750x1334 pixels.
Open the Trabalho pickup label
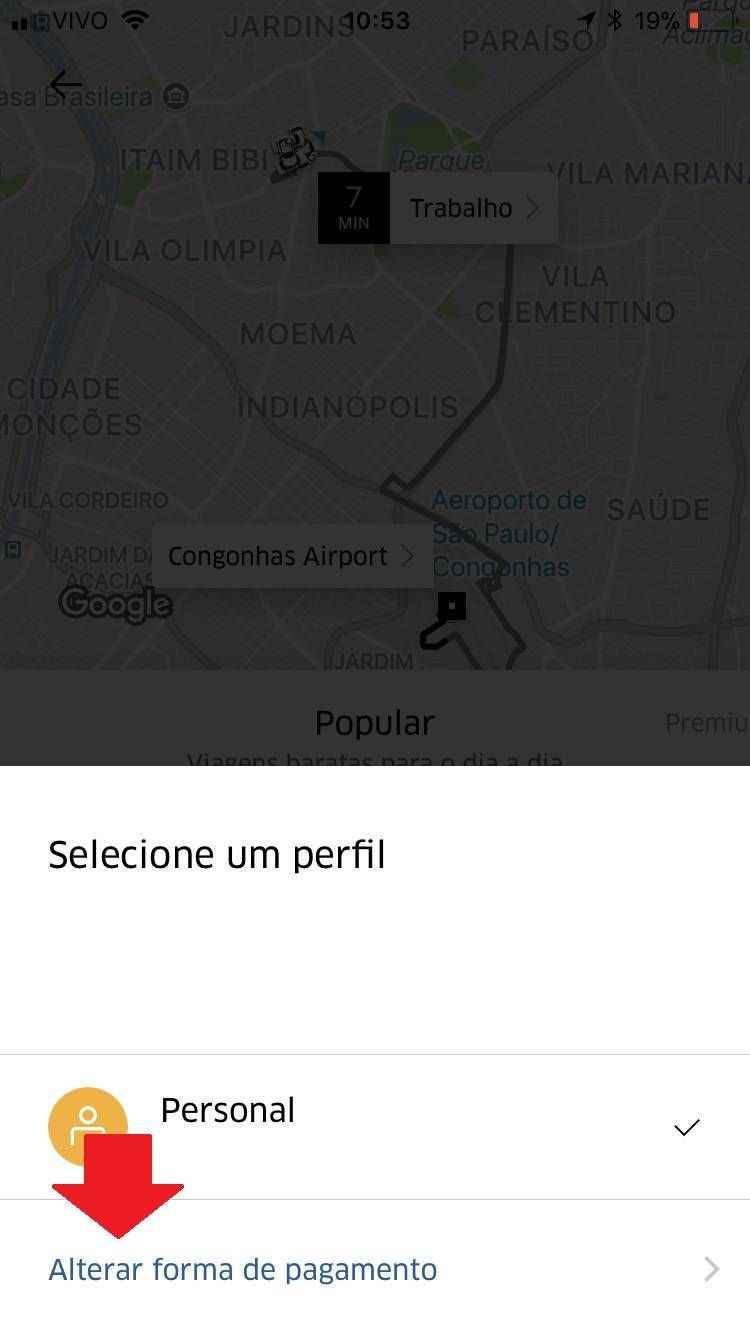tap(437, 208)
